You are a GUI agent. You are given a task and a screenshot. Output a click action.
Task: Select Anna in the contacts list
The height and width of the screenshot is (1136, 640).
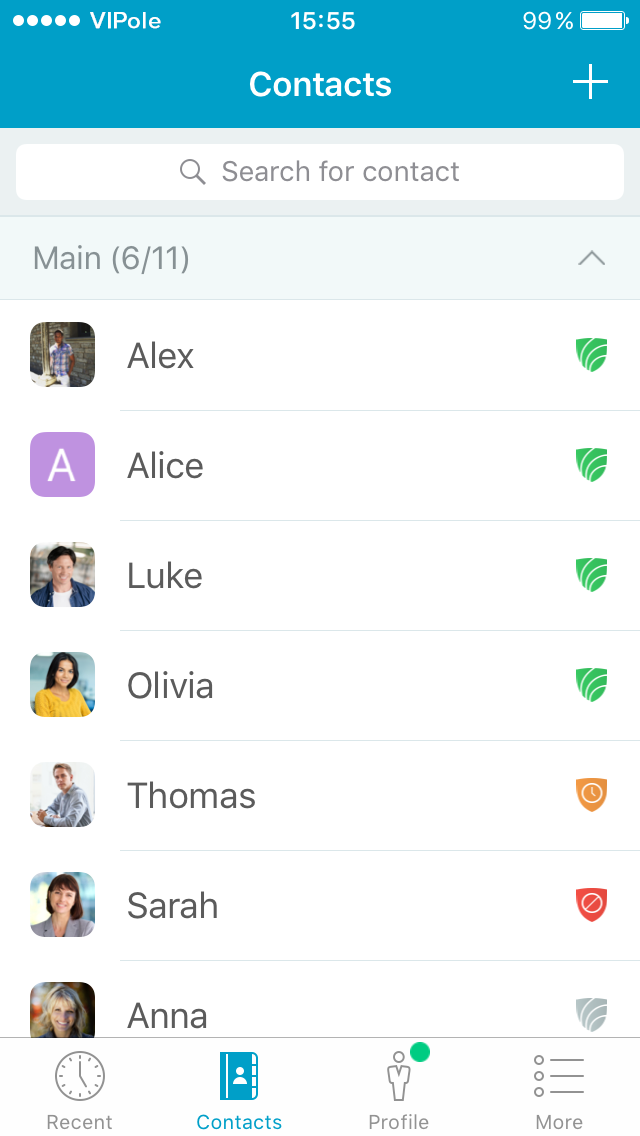pos(320,1000)
